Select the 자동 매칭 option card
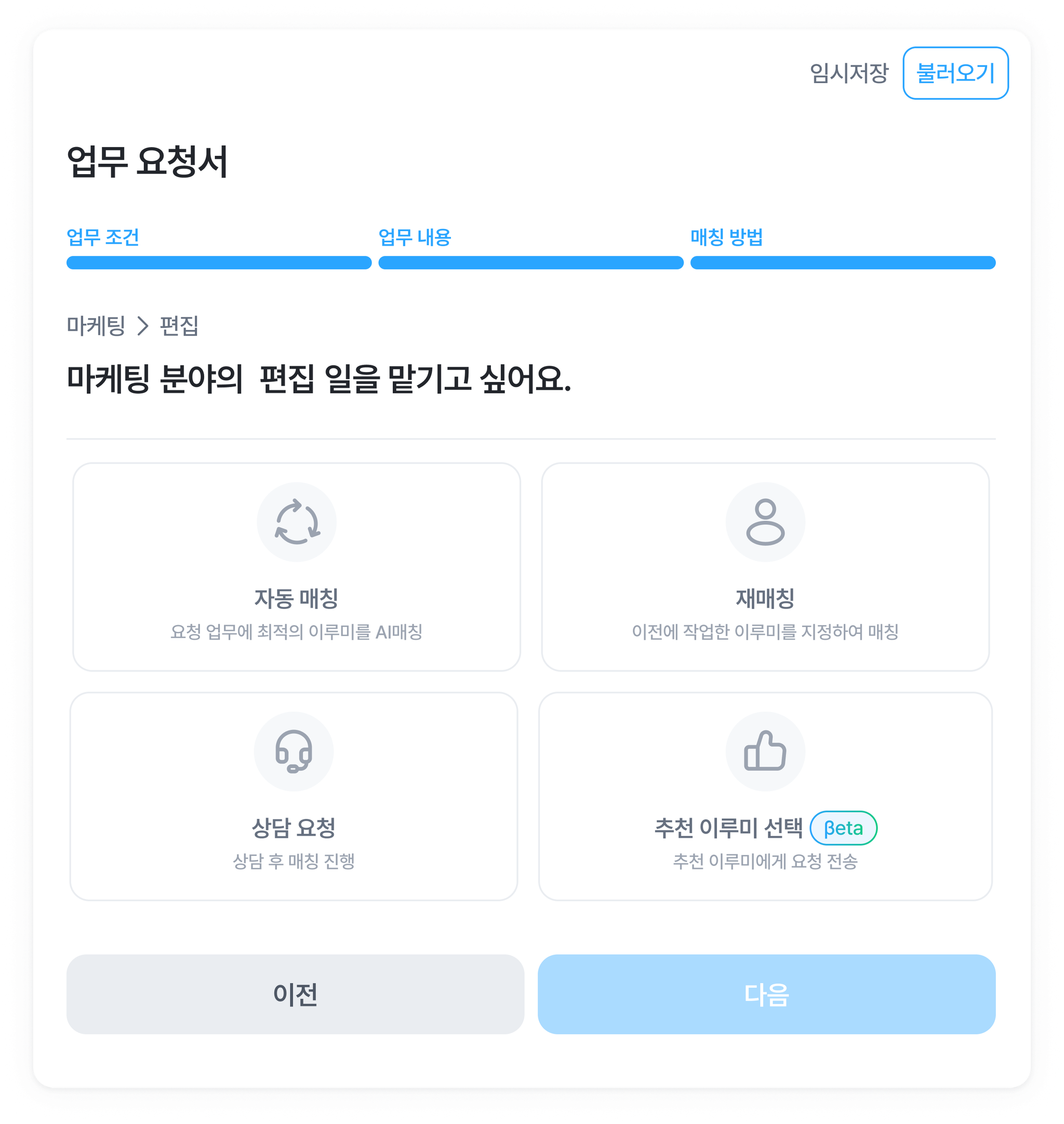The image size is (1064, 1124). pos(296,567)
